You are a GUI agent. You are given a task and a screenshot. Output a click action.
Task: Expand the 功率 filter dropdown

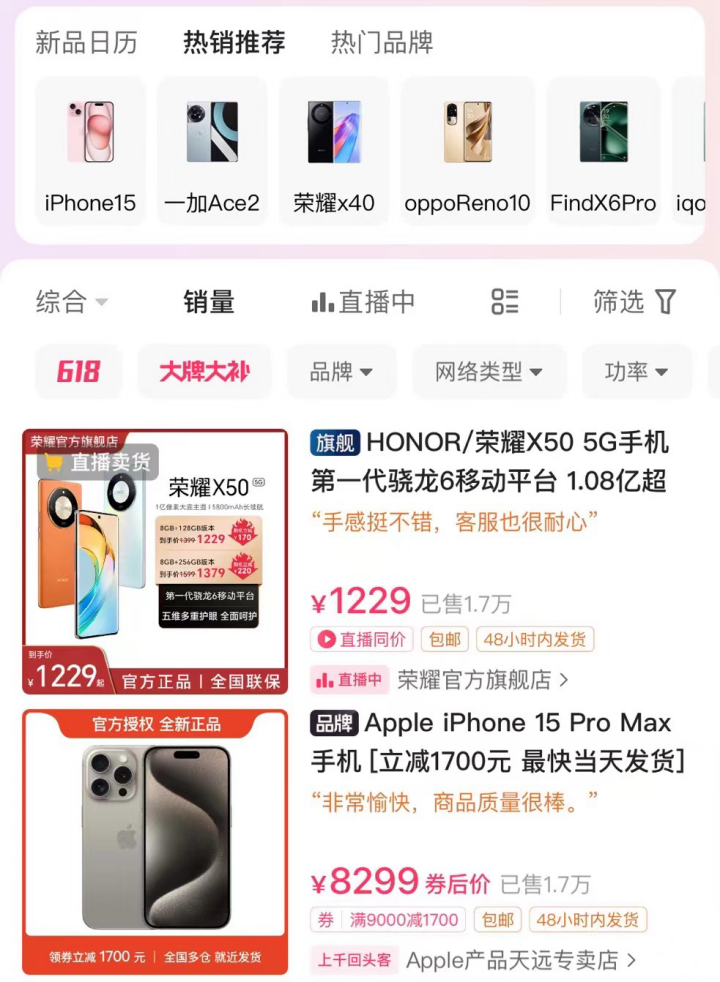[x=636, y=372]
